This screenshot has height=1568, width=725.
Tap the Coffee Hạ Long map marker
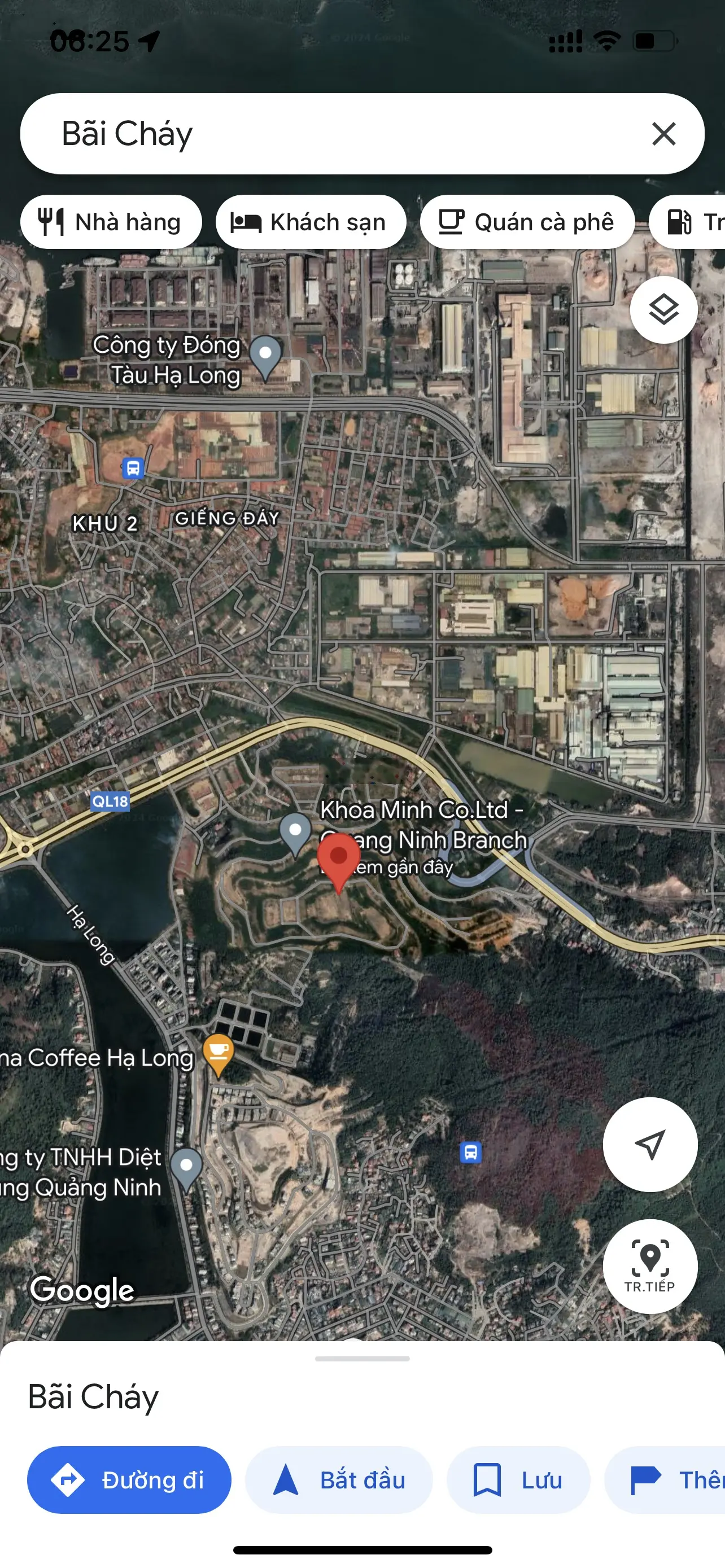[x=218, y=1053]
